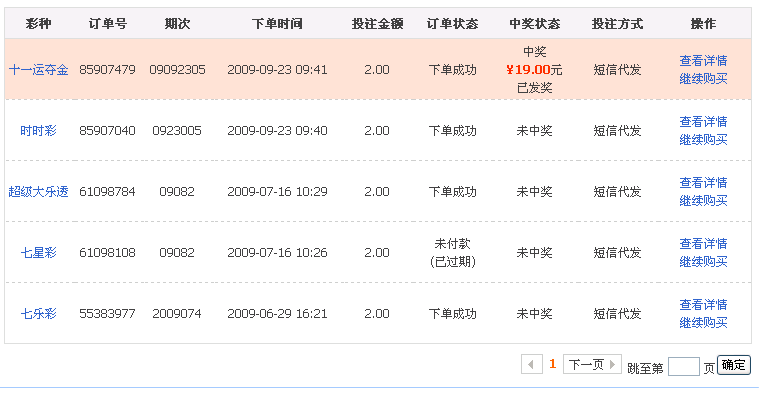The width and height of the screenshot is (759, 416).
Task: Tap 继续购买 for order 85907479
Action: [x=703, y=79]
